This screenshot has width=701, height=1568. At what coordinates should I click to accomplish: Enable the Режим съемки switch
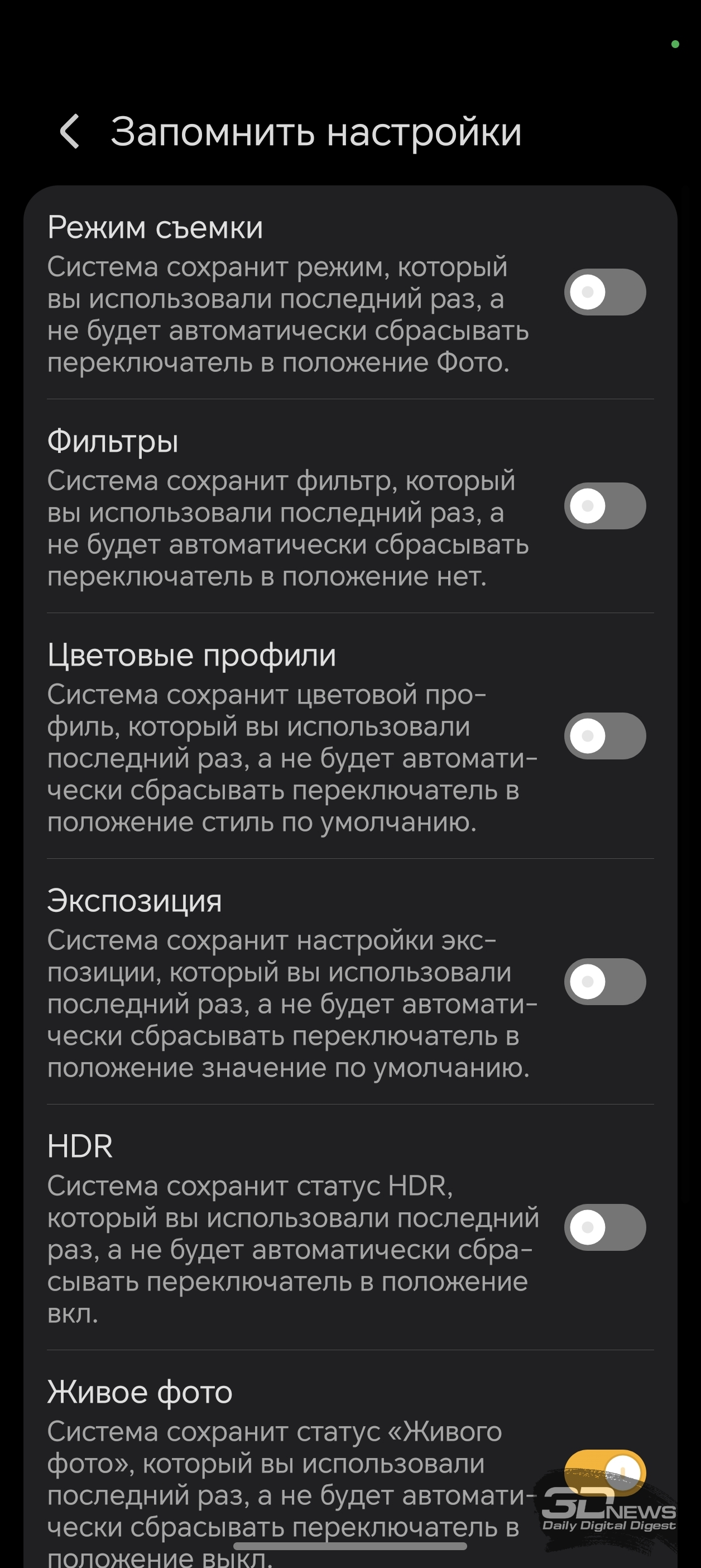click(x=604, y=292)
